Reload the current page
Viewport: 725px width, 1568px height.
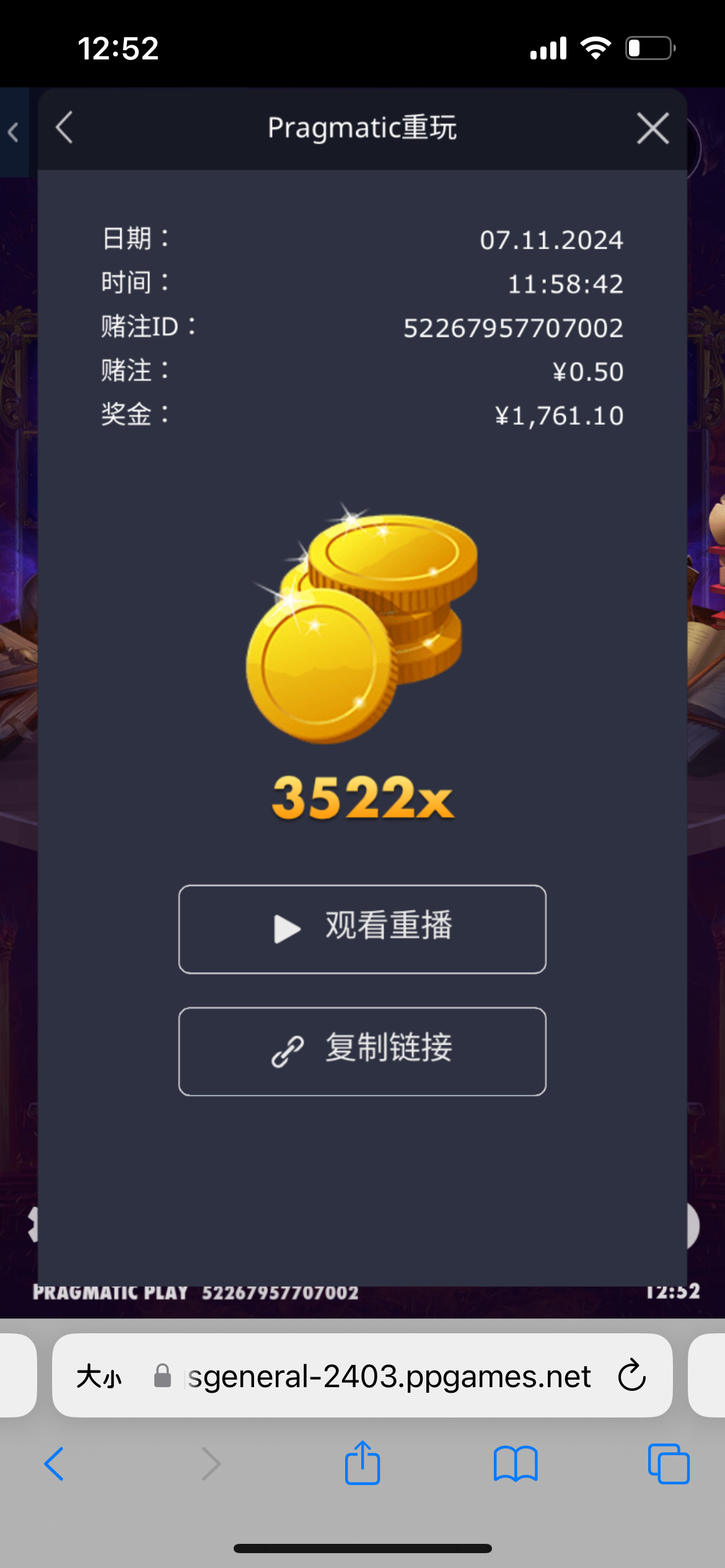[631, 1376]
